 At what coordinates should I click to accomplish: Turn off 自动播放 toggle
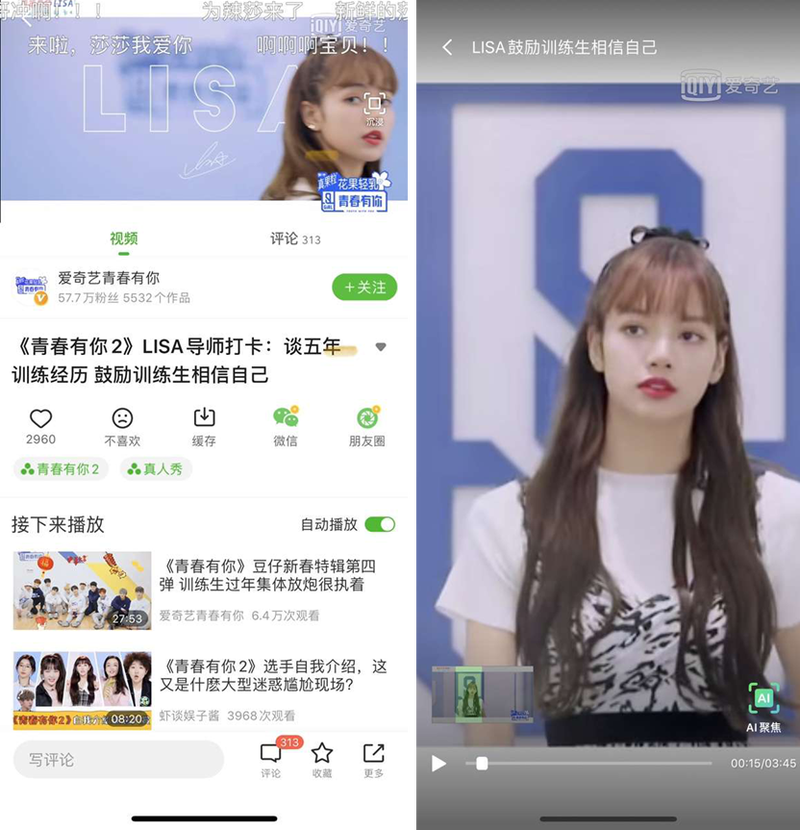click(x=380, y=524)
